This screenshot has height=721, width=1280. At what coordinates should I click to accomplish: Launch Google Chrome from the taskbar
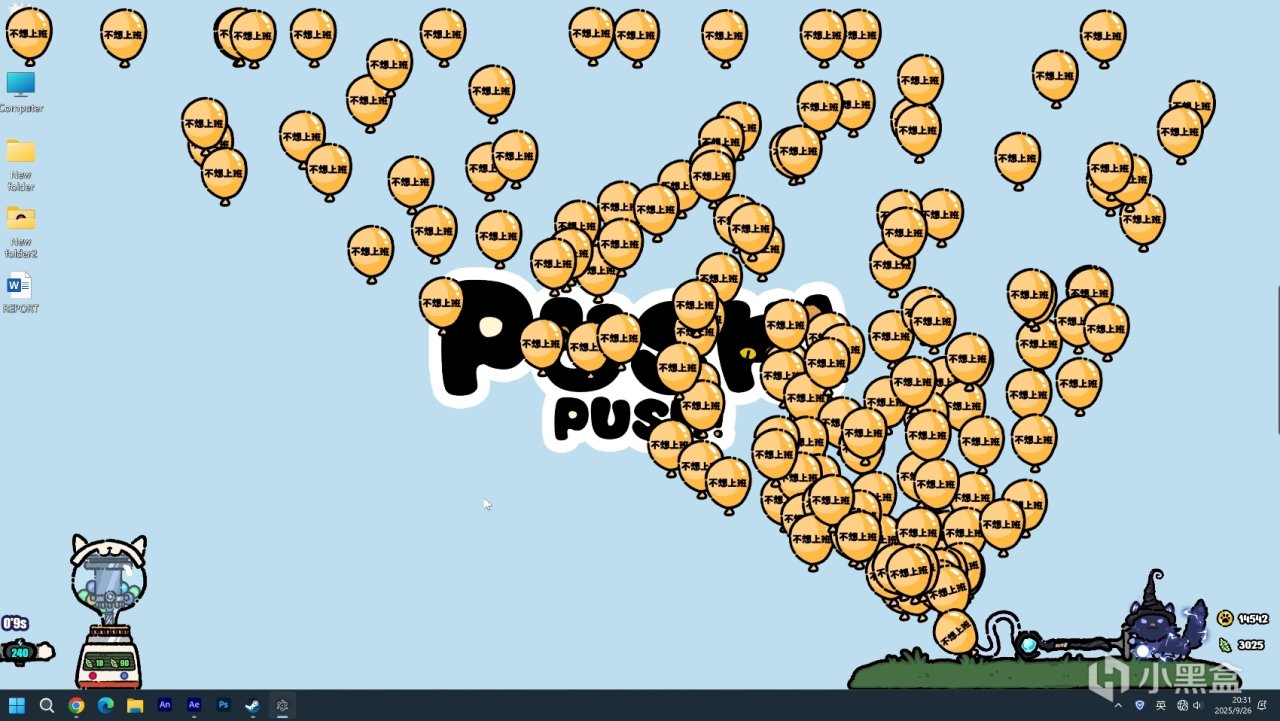(x=76, y=705)
